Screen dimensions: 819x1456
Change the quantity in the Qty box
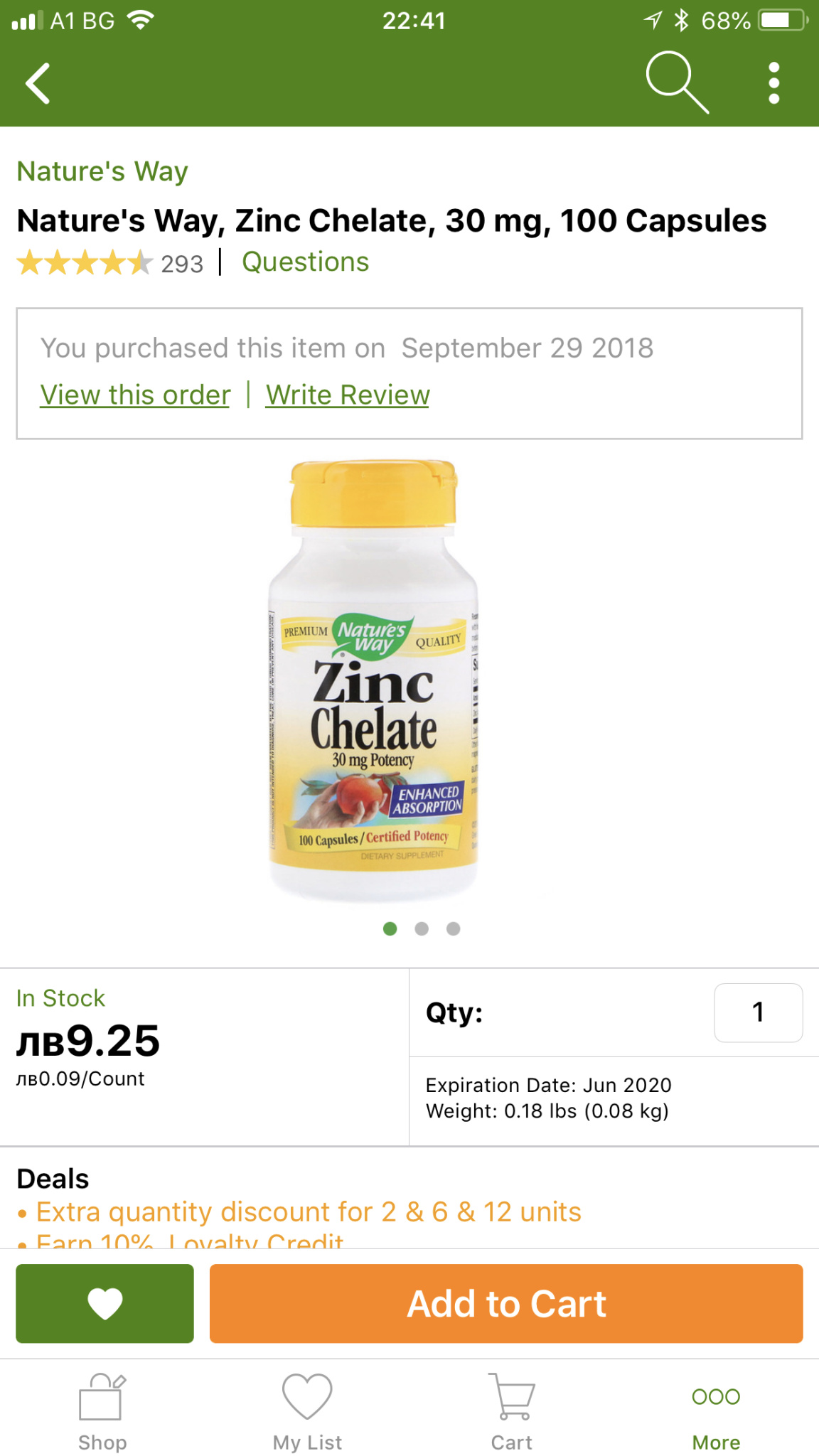pyautogui.click(x=758, y=1012)
